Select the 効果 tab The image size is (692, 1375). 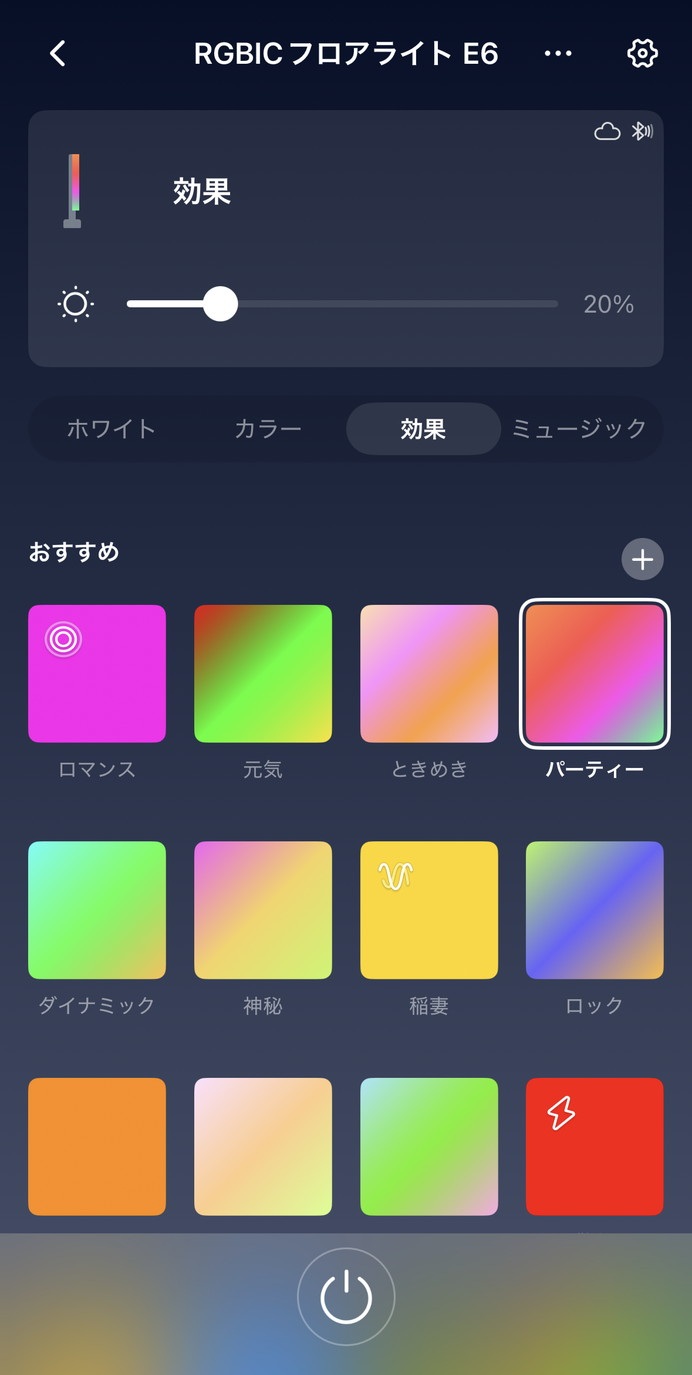click(423, 429)
